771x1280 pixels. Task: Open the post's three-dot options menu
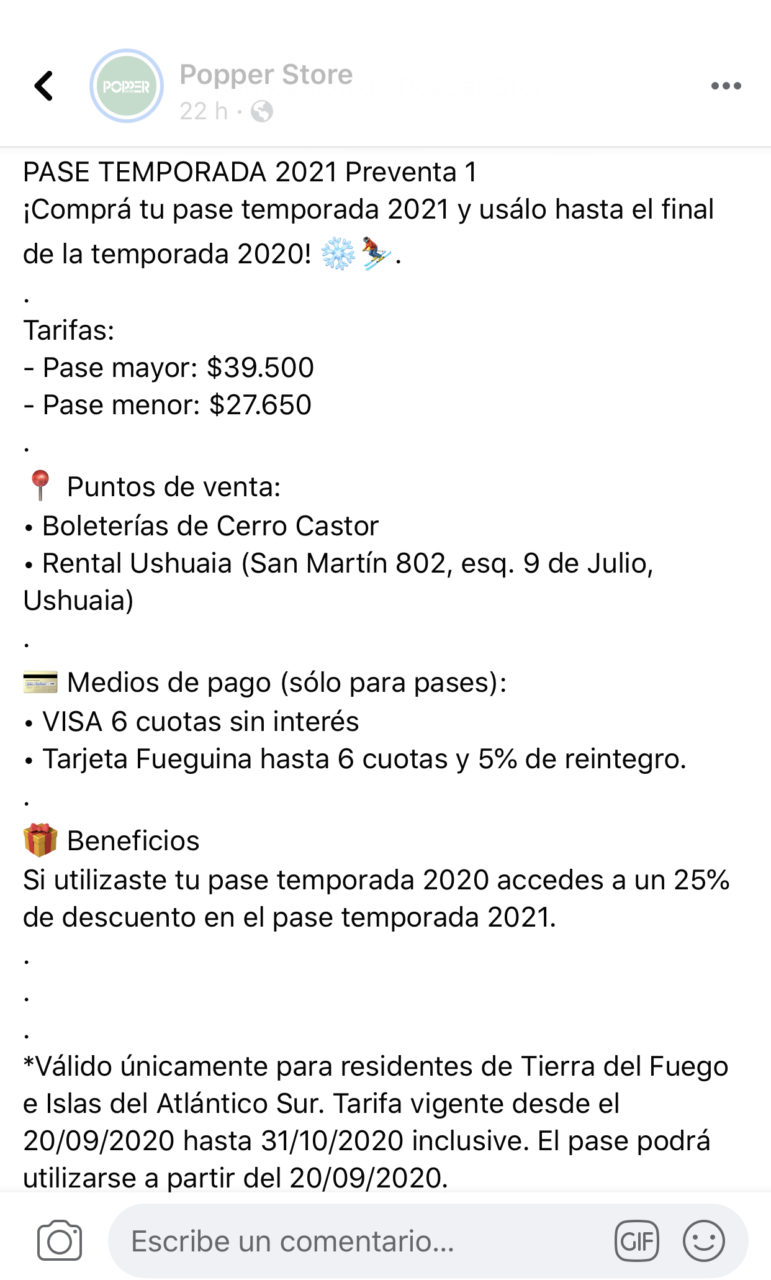pyautogui.click(x=726, y=86)
